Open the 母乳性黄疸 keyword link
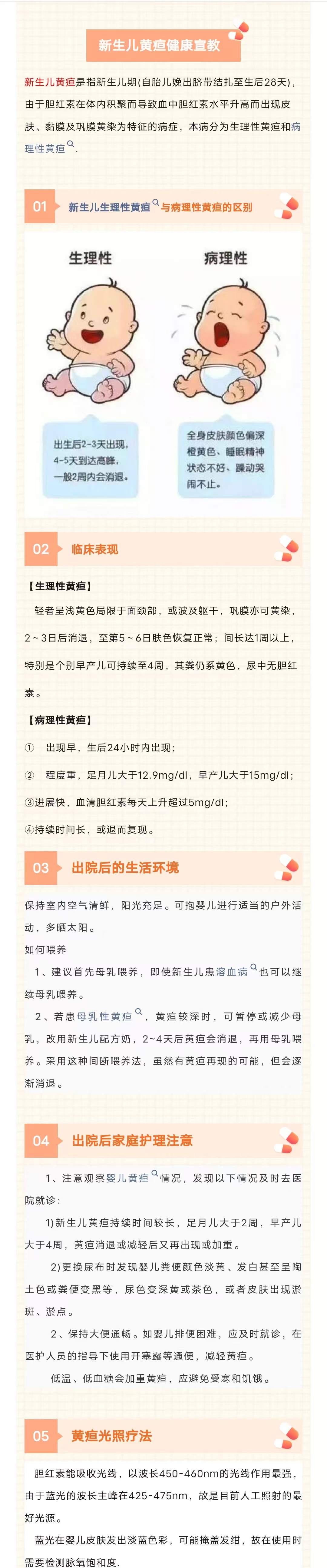The width and height of the screenshot is (327, 1568). pos(105,1016)
